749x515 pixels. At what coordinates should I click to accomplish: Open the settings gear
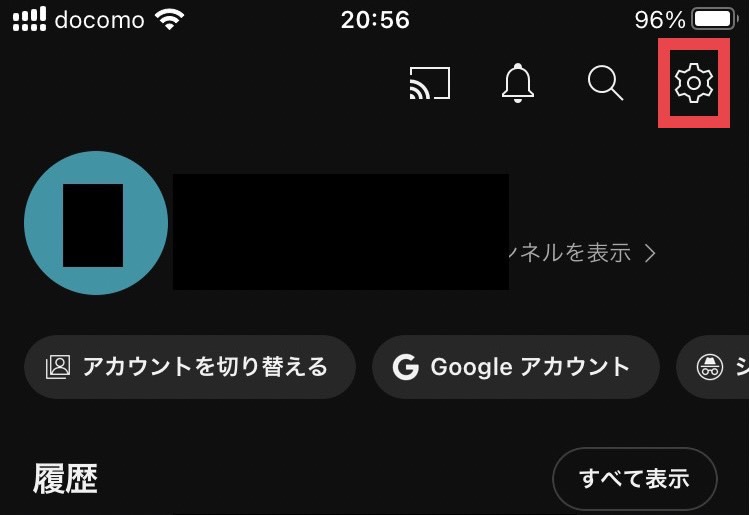tap(693, 84)
